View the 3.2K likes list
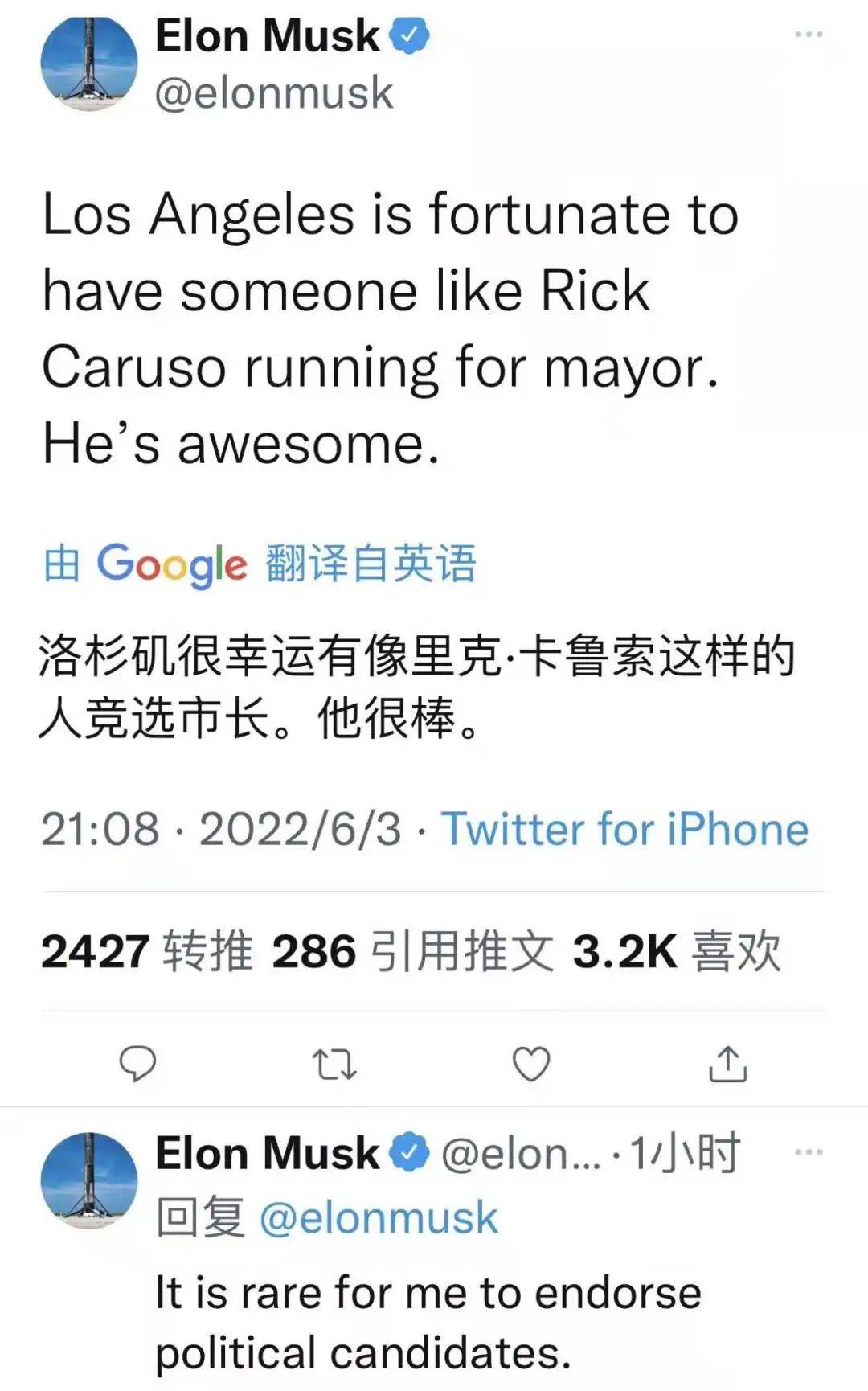The width and height of the screenshot is (868, 1391). point(677,952)
